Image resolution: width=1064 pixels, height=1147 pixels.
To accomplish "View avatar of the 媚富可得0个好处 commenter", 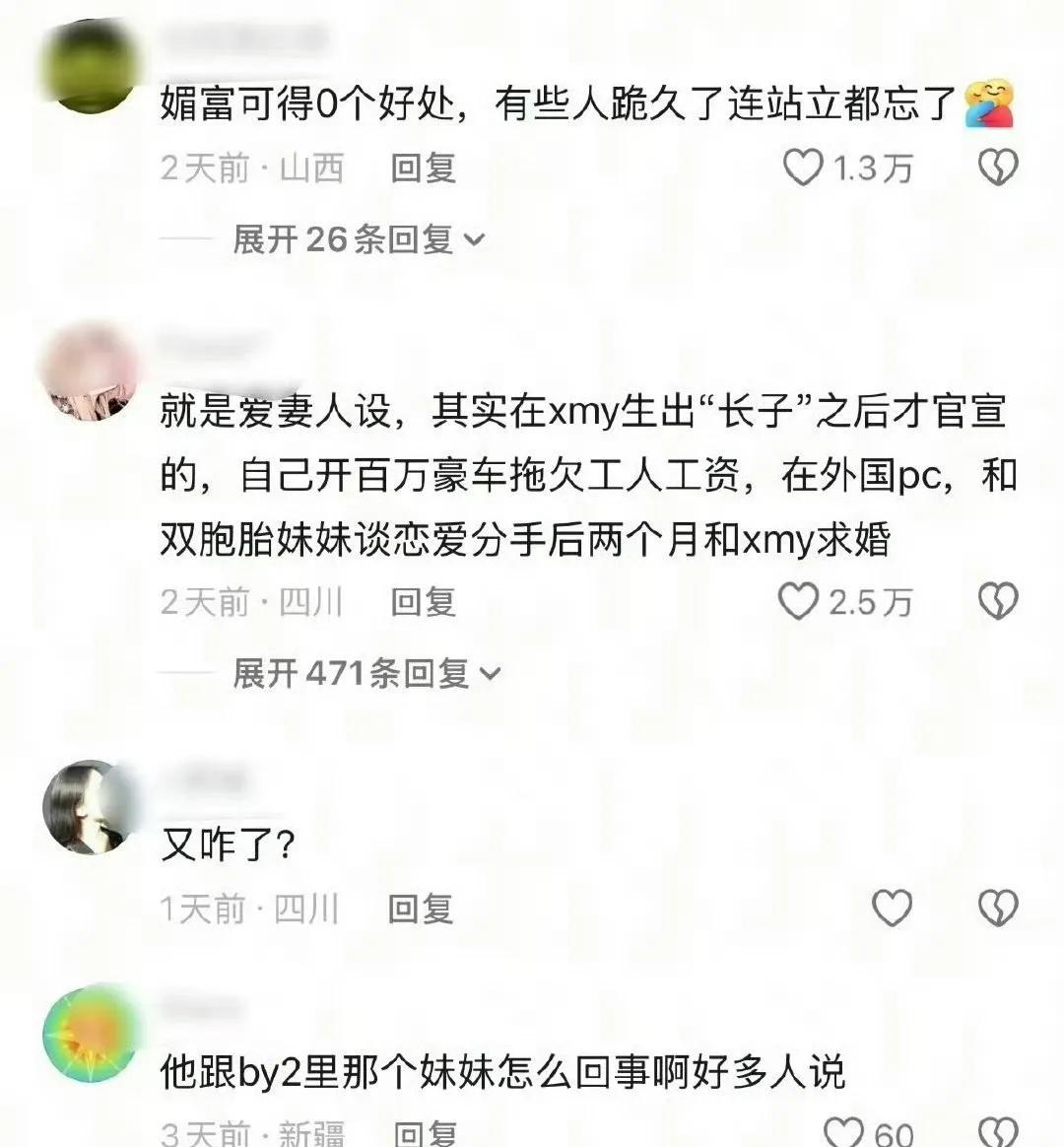I will [93, 66].
